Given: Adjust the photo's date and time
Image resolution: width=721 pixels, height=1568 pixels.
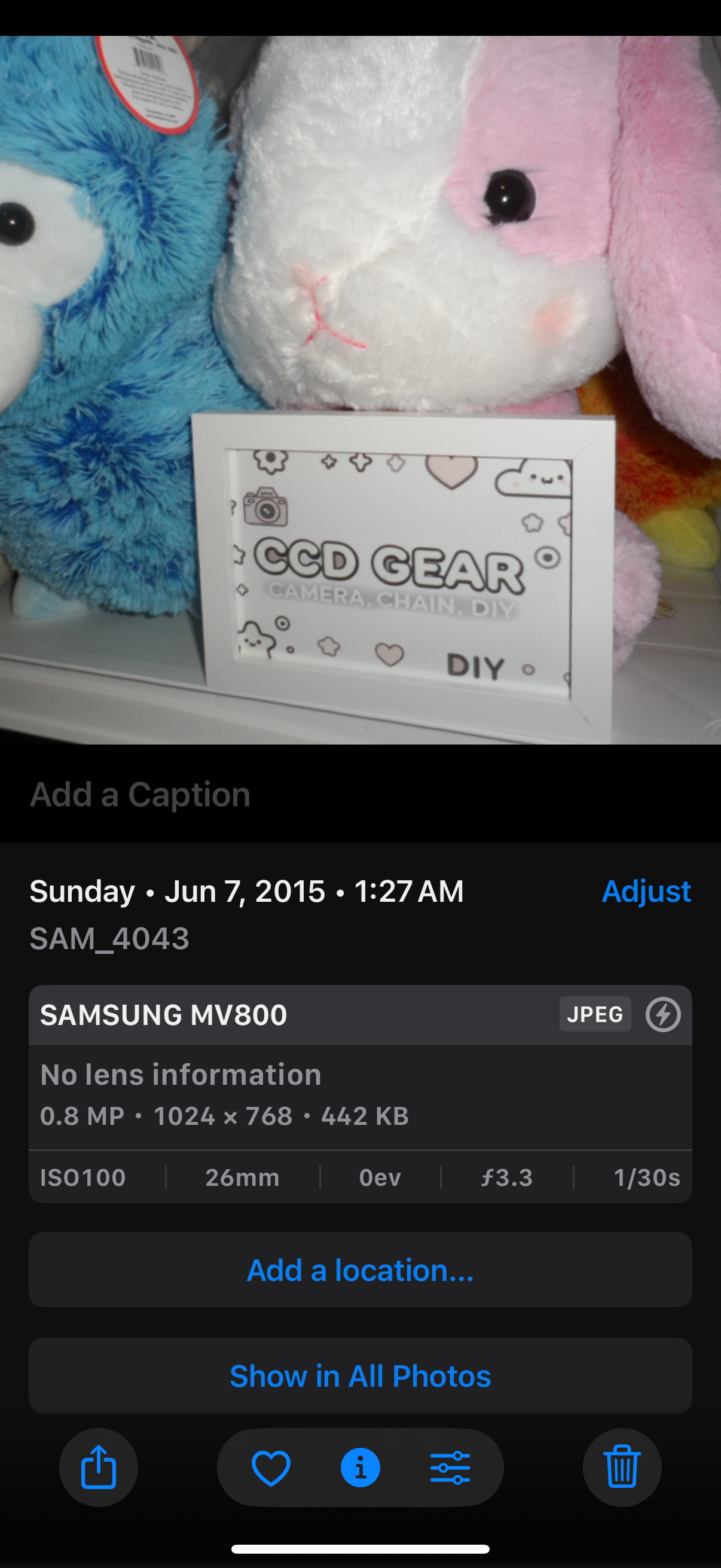Looking at the screenshot, I should (646, 891).
